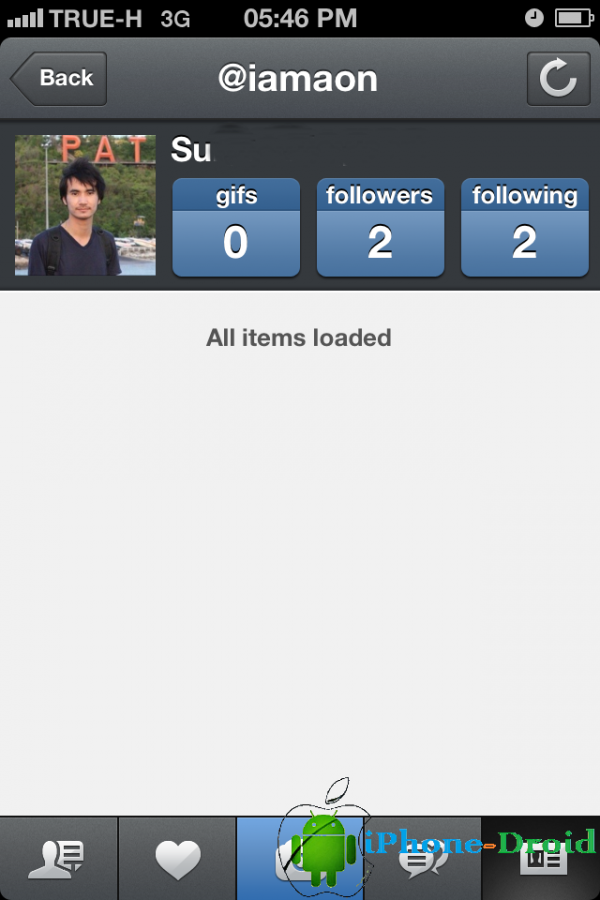This screenshot has width=600, height=900.
Task: View the followers list
Action: pyautogui.click(x=380, y=228)
